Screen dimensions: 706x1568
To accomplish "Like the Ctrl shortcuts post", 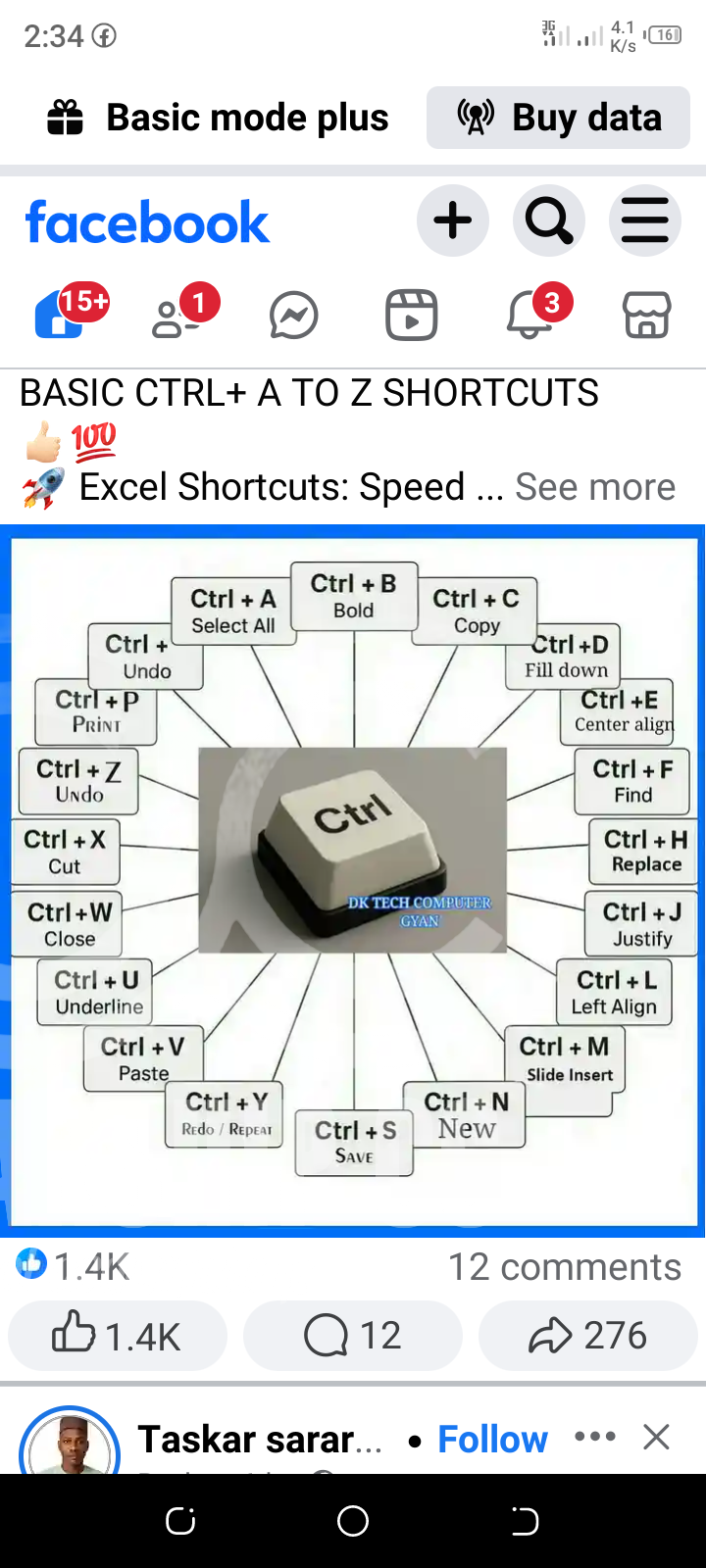I will click(118, 1335).
